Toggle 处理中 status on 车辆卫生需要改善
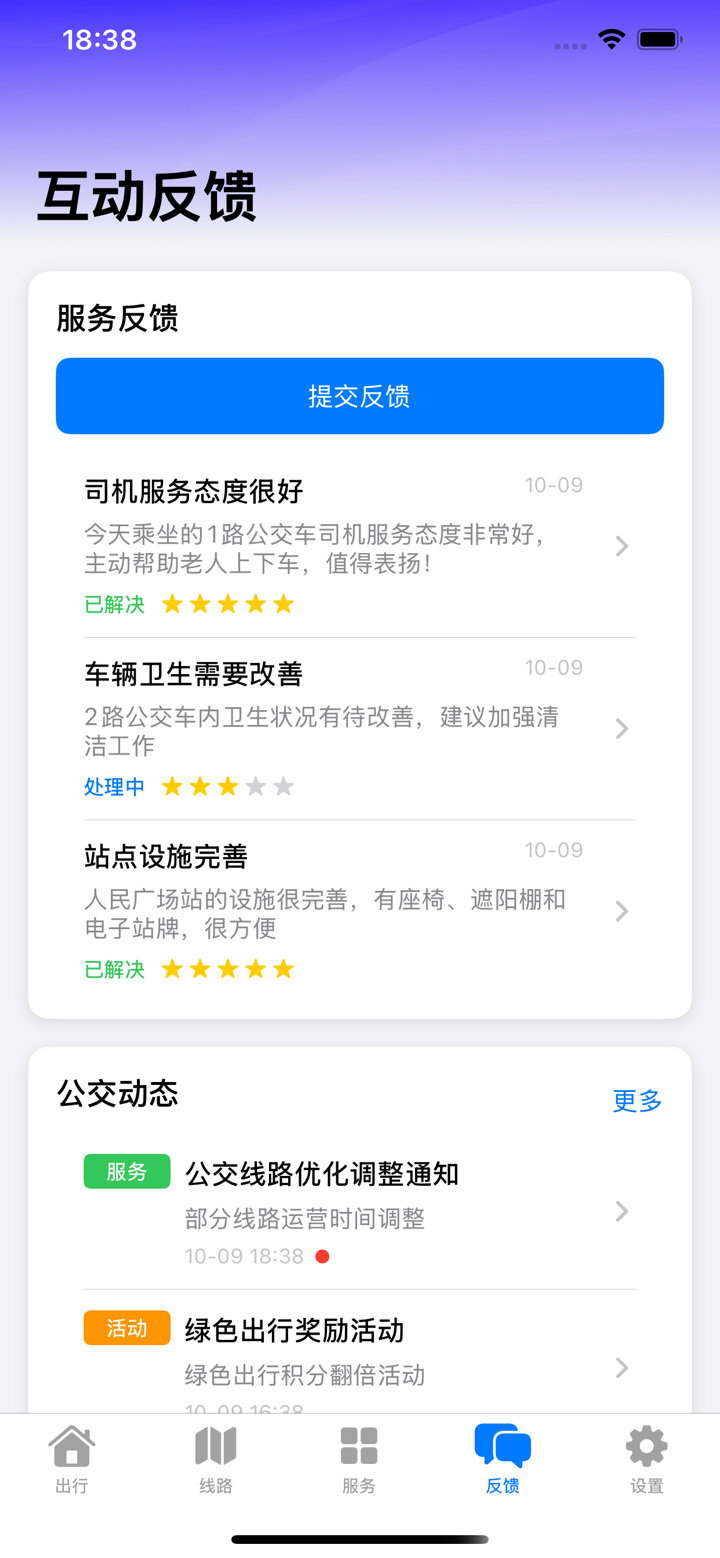 [114, 786]
